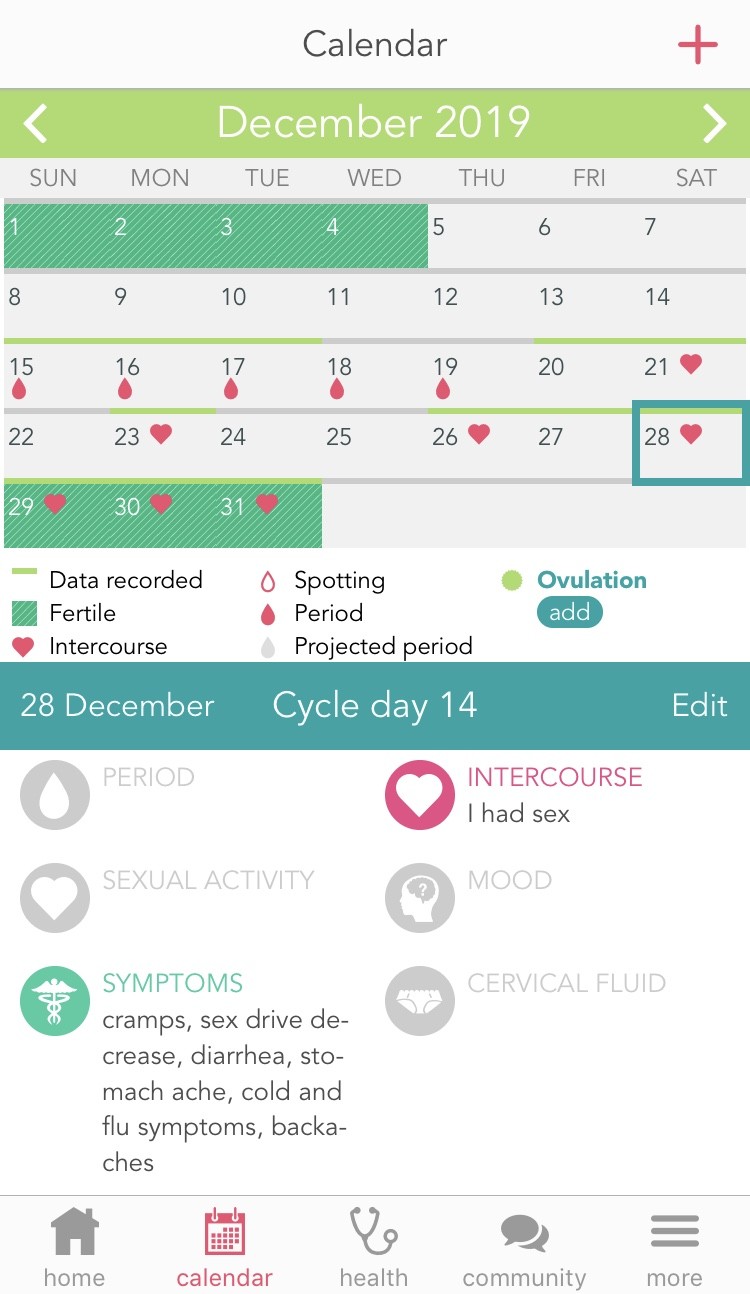
Task: Tap the plus icon to add entry
Action: [697, 46]
